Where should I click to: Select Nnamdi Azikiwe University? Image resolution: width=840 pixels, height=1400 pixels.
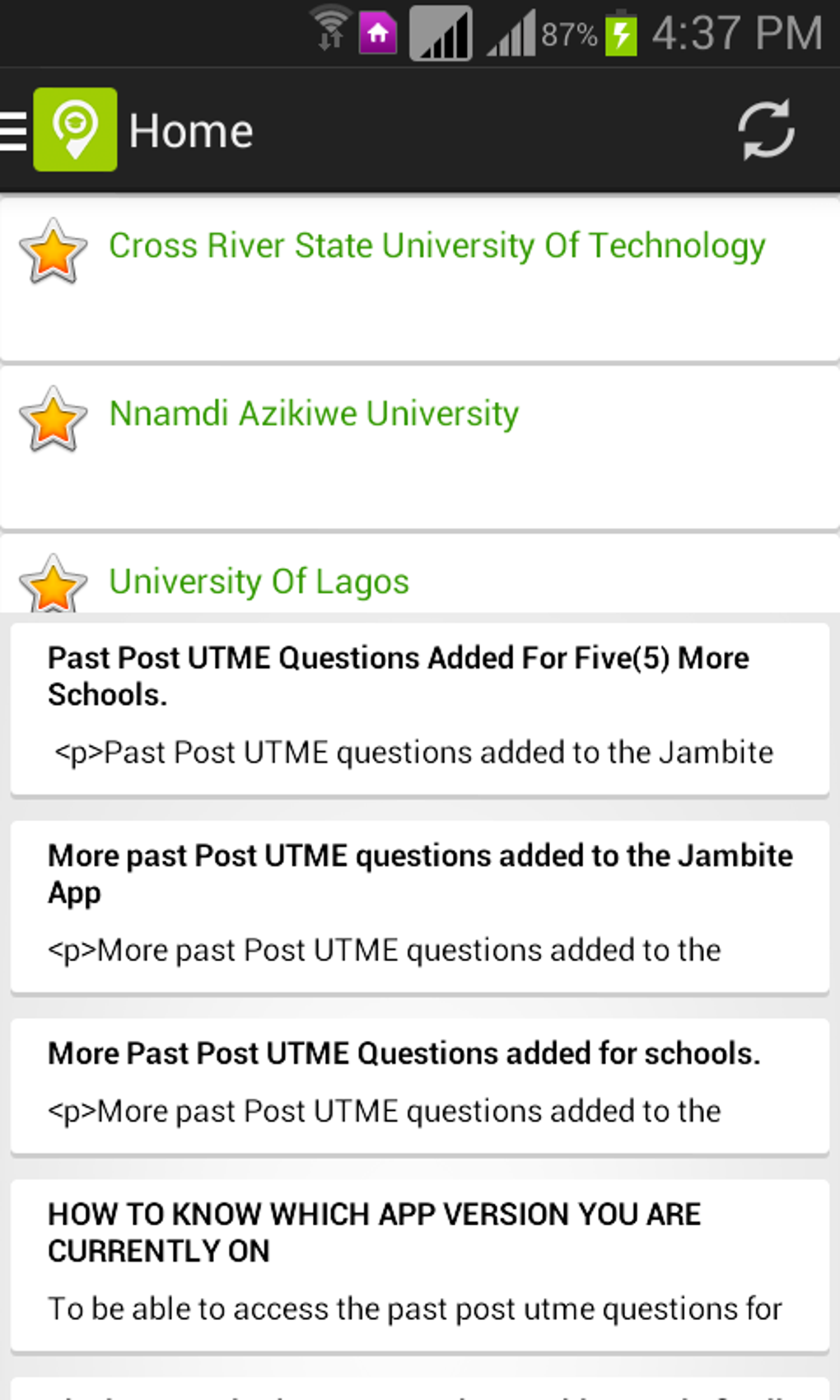point(314,414)
